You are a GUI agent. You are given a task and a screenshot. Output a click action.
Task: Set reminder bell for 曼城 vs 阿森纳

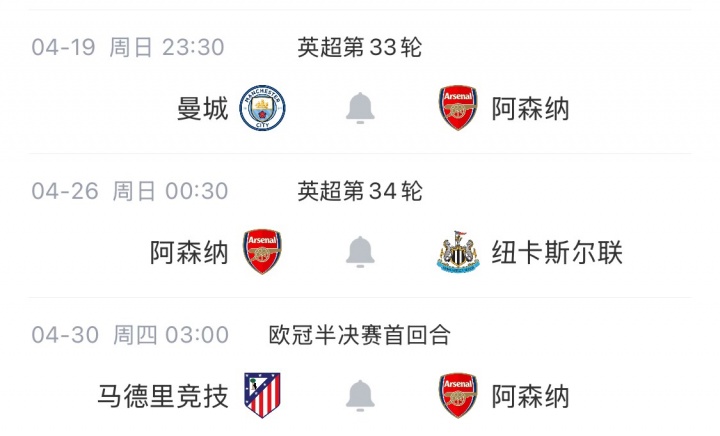[x=360, y=108]
